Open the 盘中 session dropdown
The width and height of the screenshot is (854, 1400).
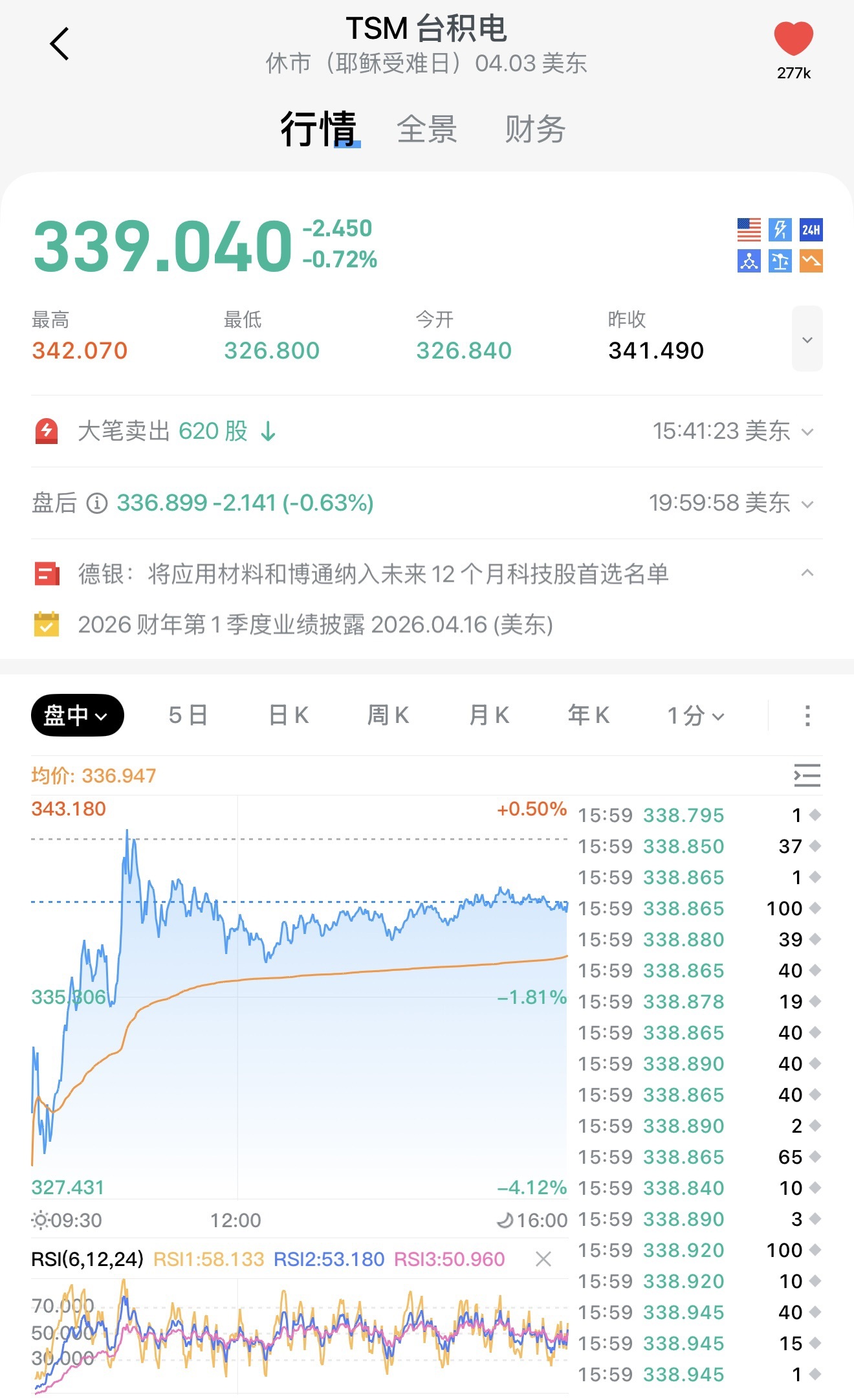77,715
